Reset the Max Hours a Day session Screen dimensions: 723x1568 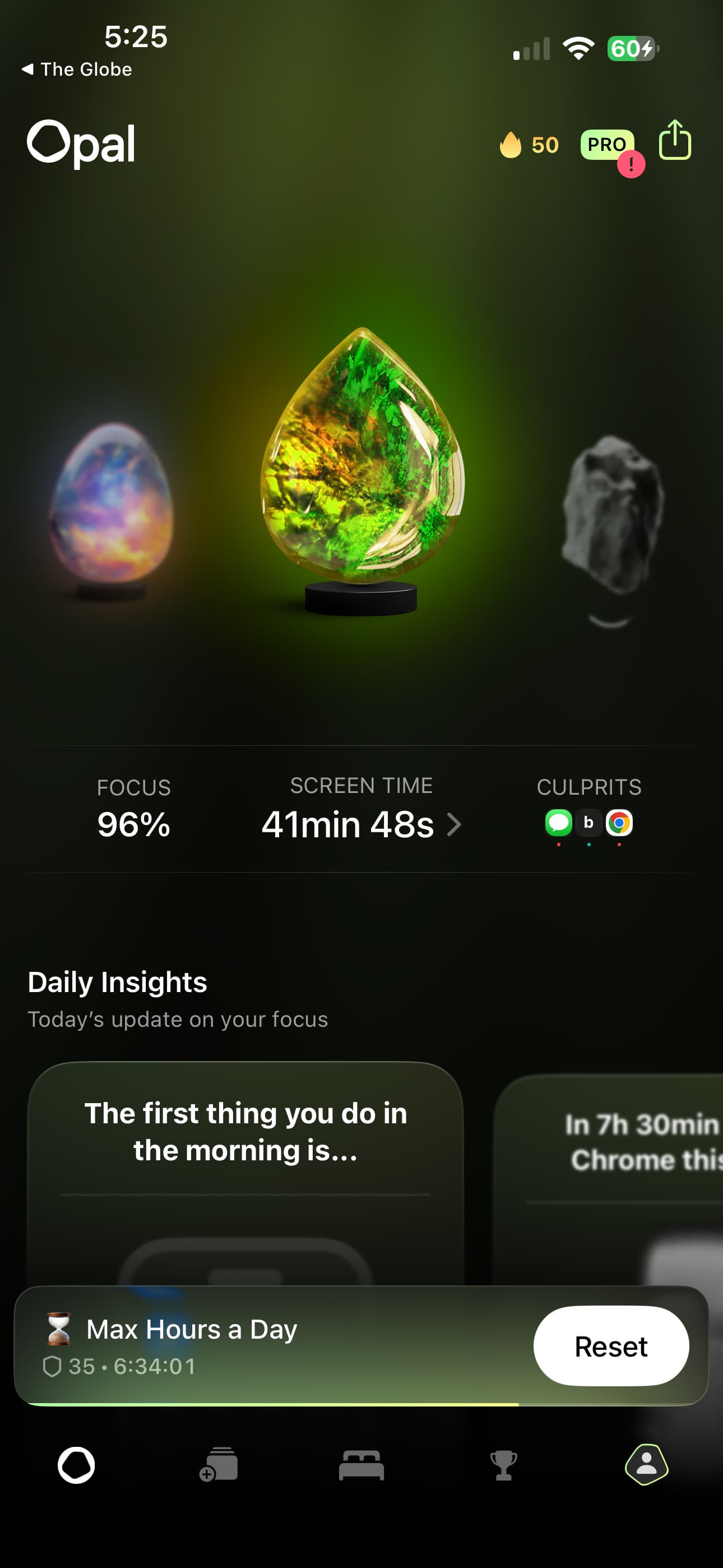point(610,1346)
